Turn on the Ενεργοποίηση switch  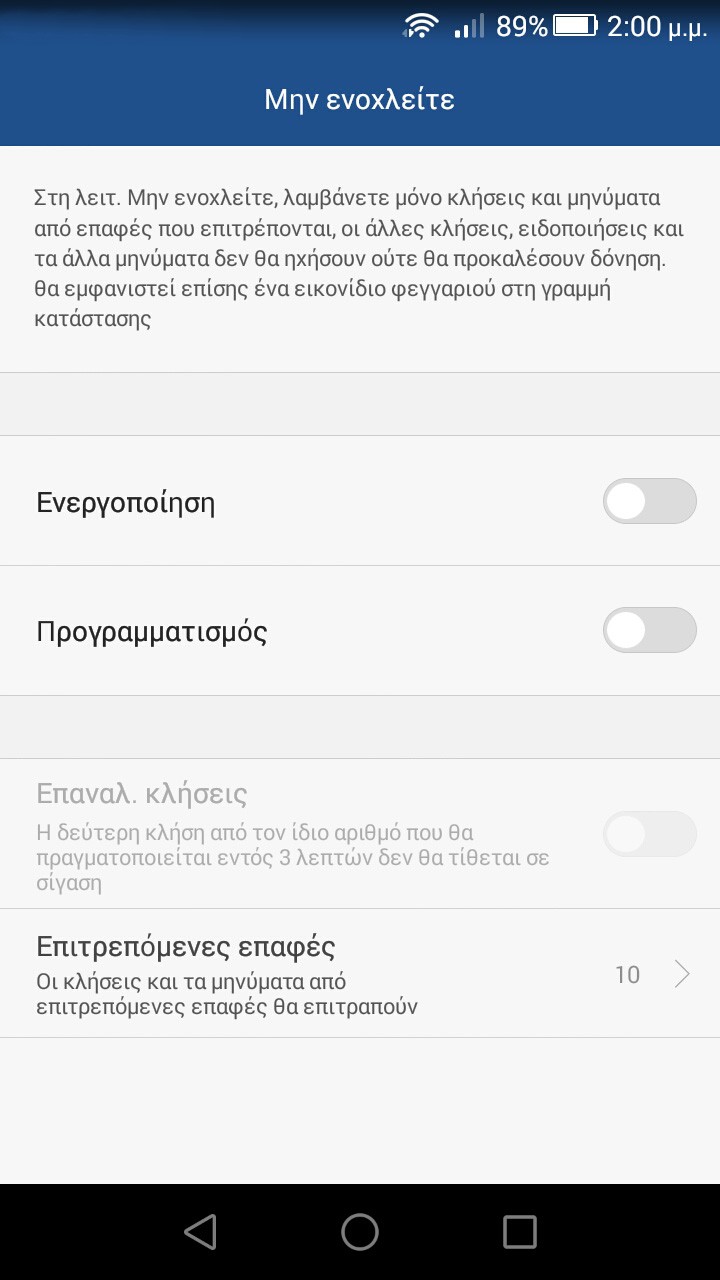click(649, 501)
